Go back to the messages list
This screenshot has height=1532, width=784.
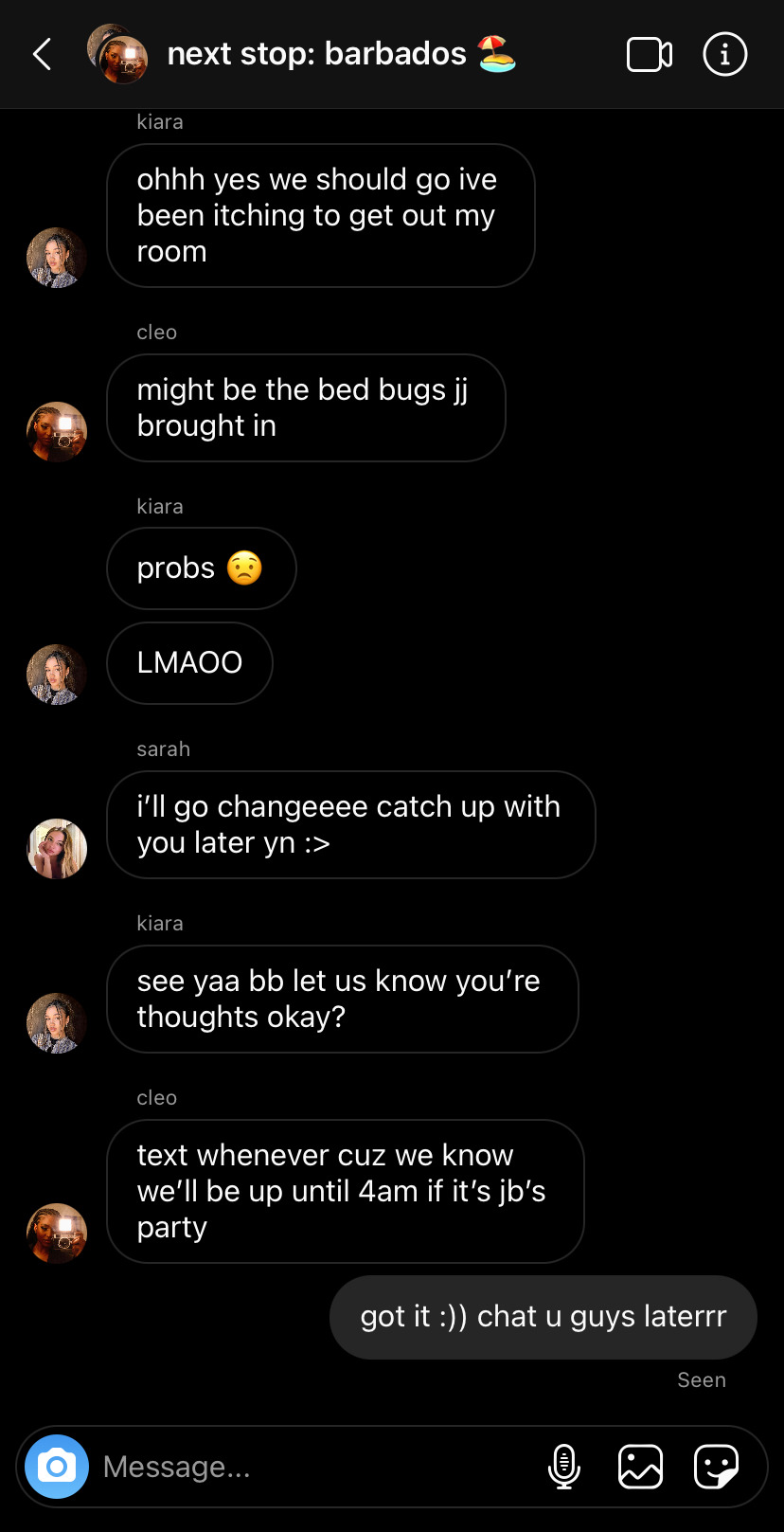click(43, 54)
